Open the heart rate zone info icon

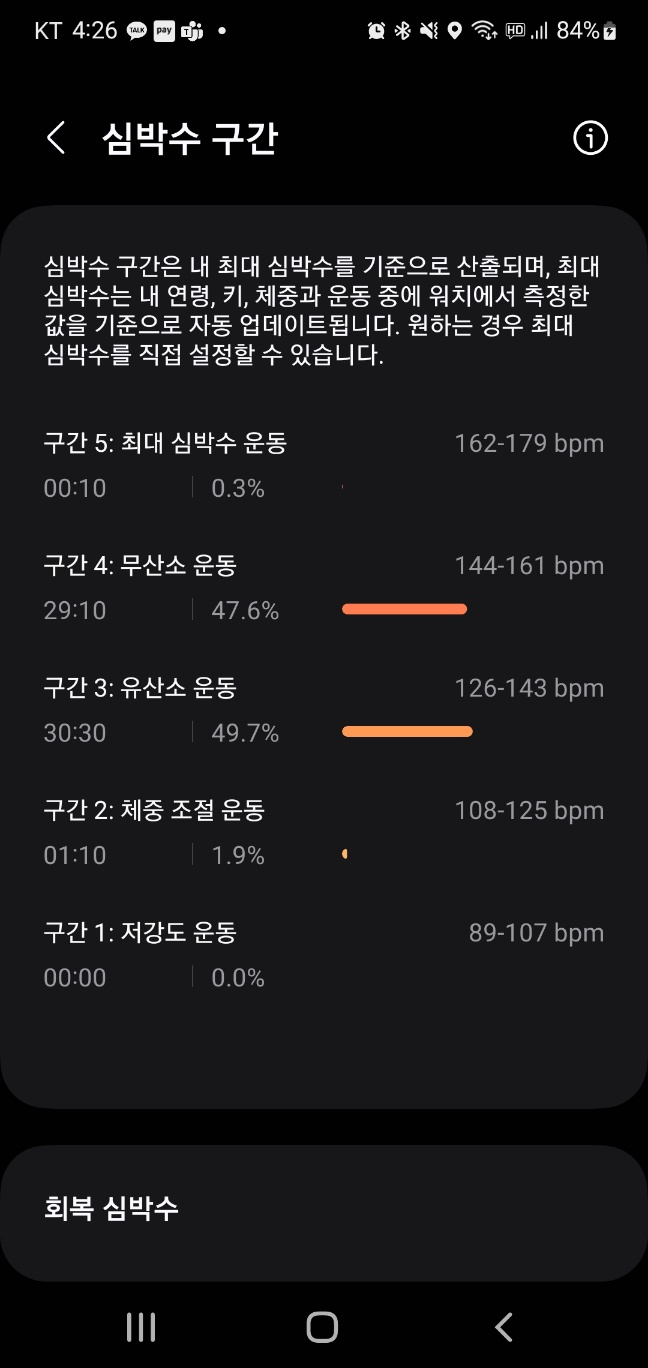(590, 138)
